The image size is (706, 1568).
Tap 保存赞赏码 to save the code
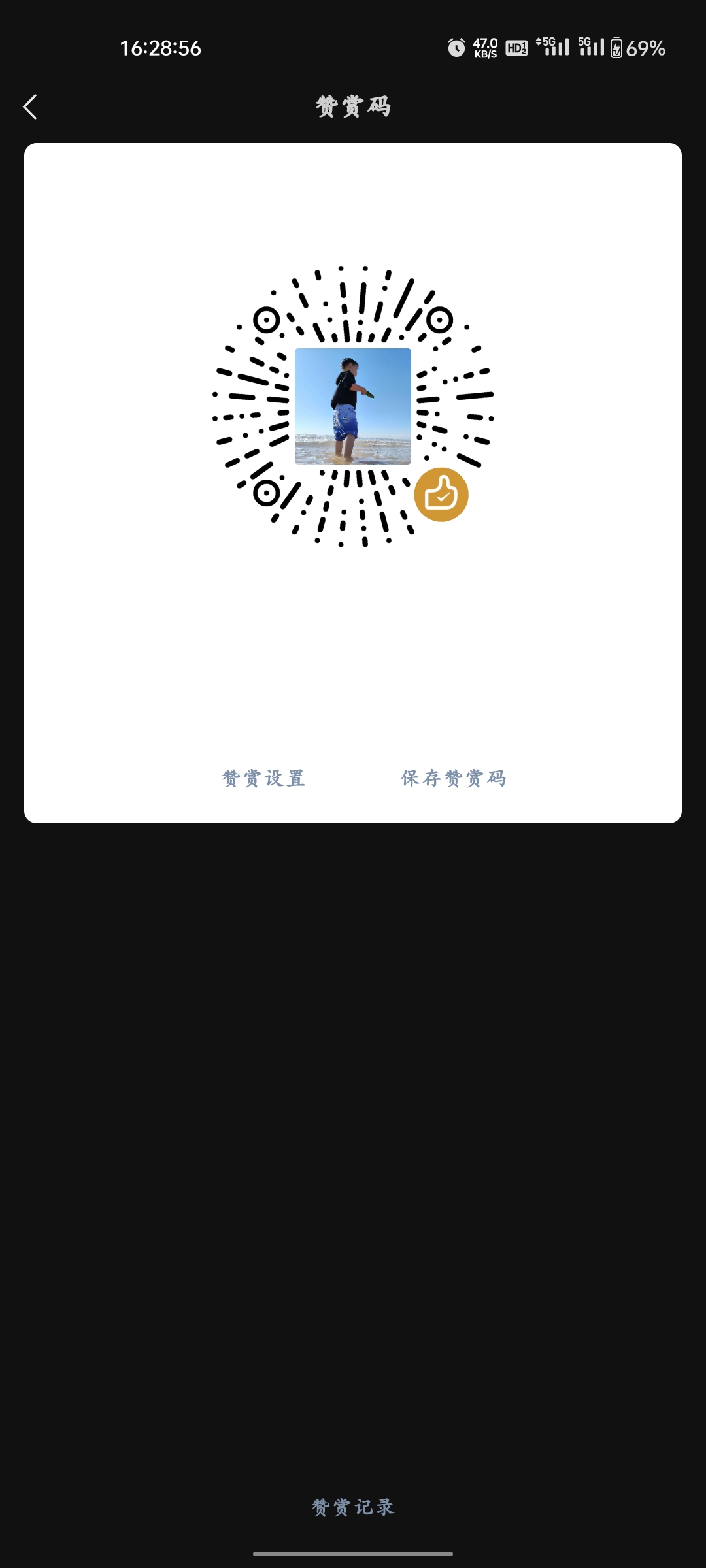tap(453, 778)
